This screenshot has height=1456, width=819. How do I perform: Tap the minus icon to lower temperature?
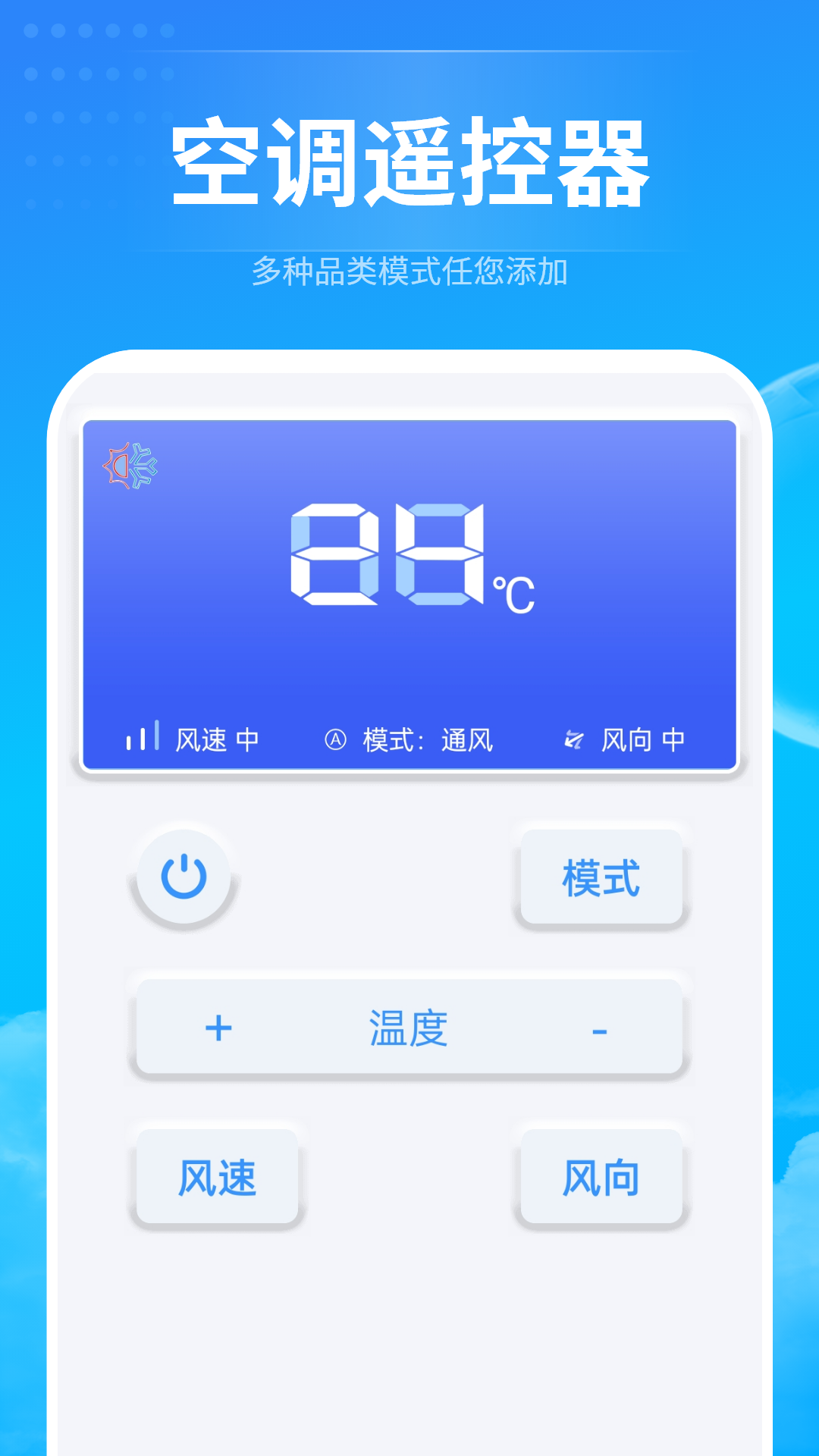(x=601, y=1028)
